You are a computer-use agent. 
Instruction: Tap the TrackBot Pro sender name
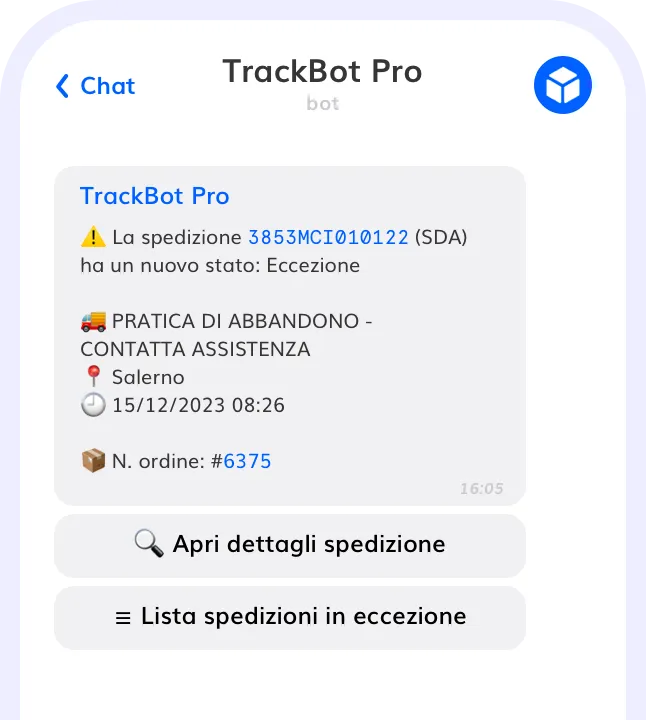coord(155,196)
